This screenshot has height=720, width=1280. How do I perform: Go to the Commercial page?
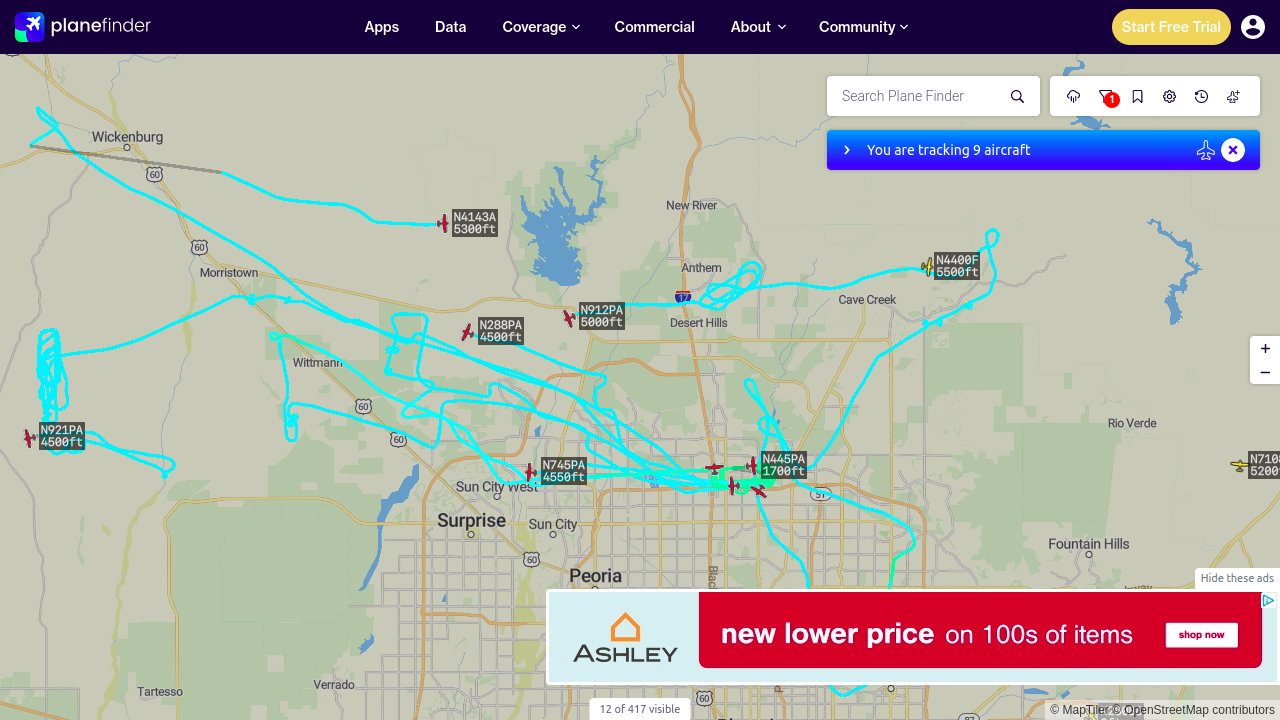[654, 27]
